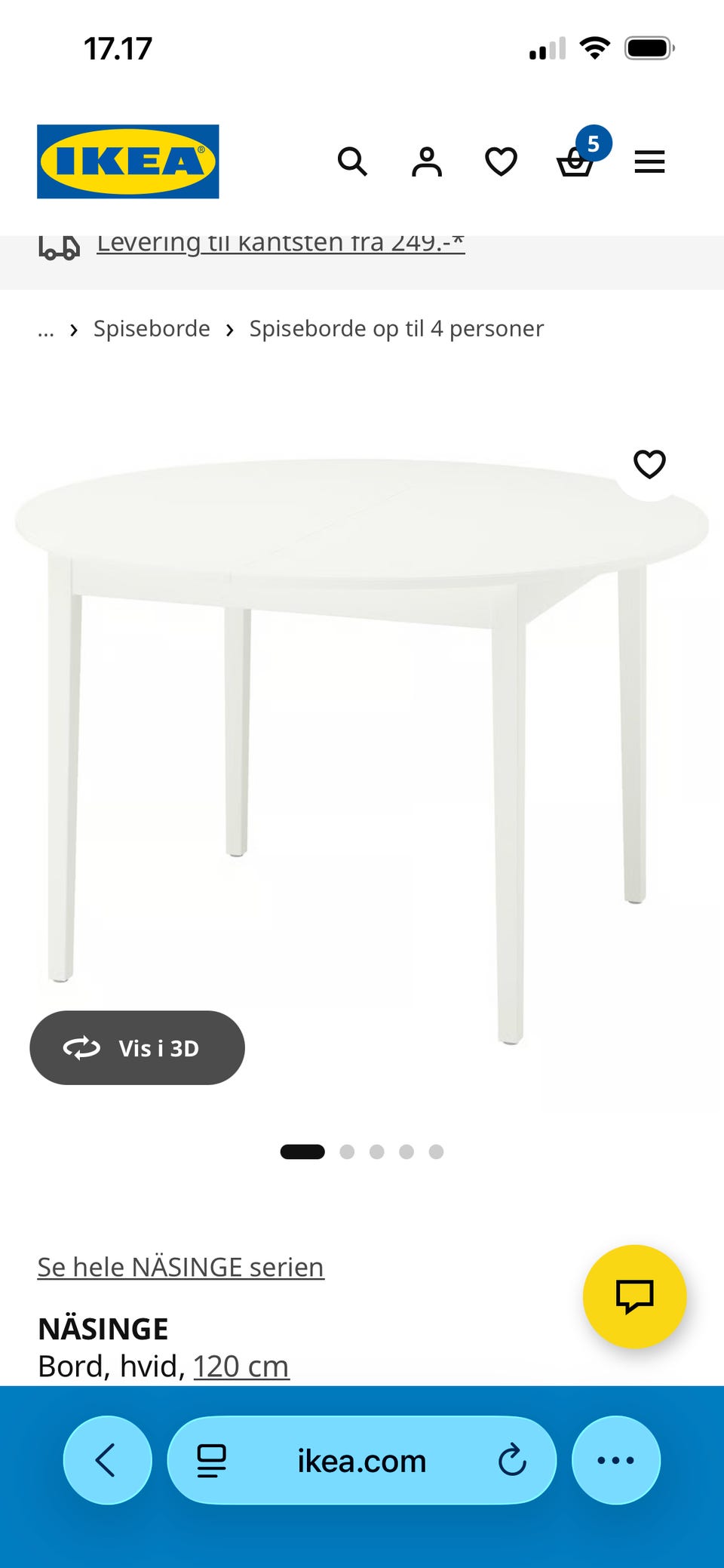Image resolution: width=724 pixels, height=1568 pixels.
Task: Reload the ikea.com page
Action: pyautogui.click(x=513, y=1459)
